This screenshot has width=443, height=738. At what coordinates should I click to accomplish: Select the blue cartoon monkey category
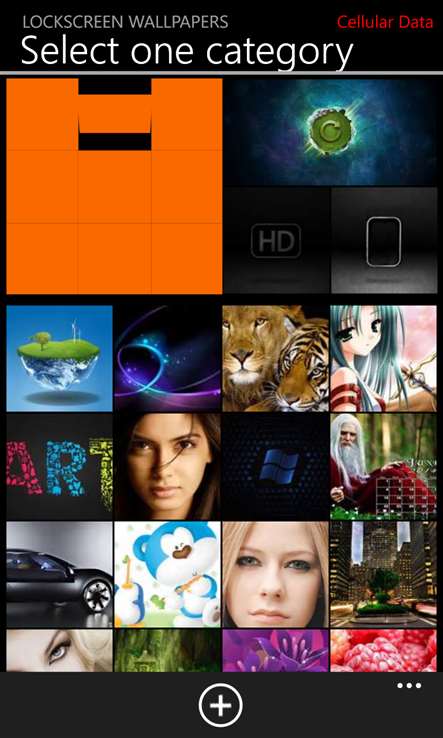tap(168, 574)
